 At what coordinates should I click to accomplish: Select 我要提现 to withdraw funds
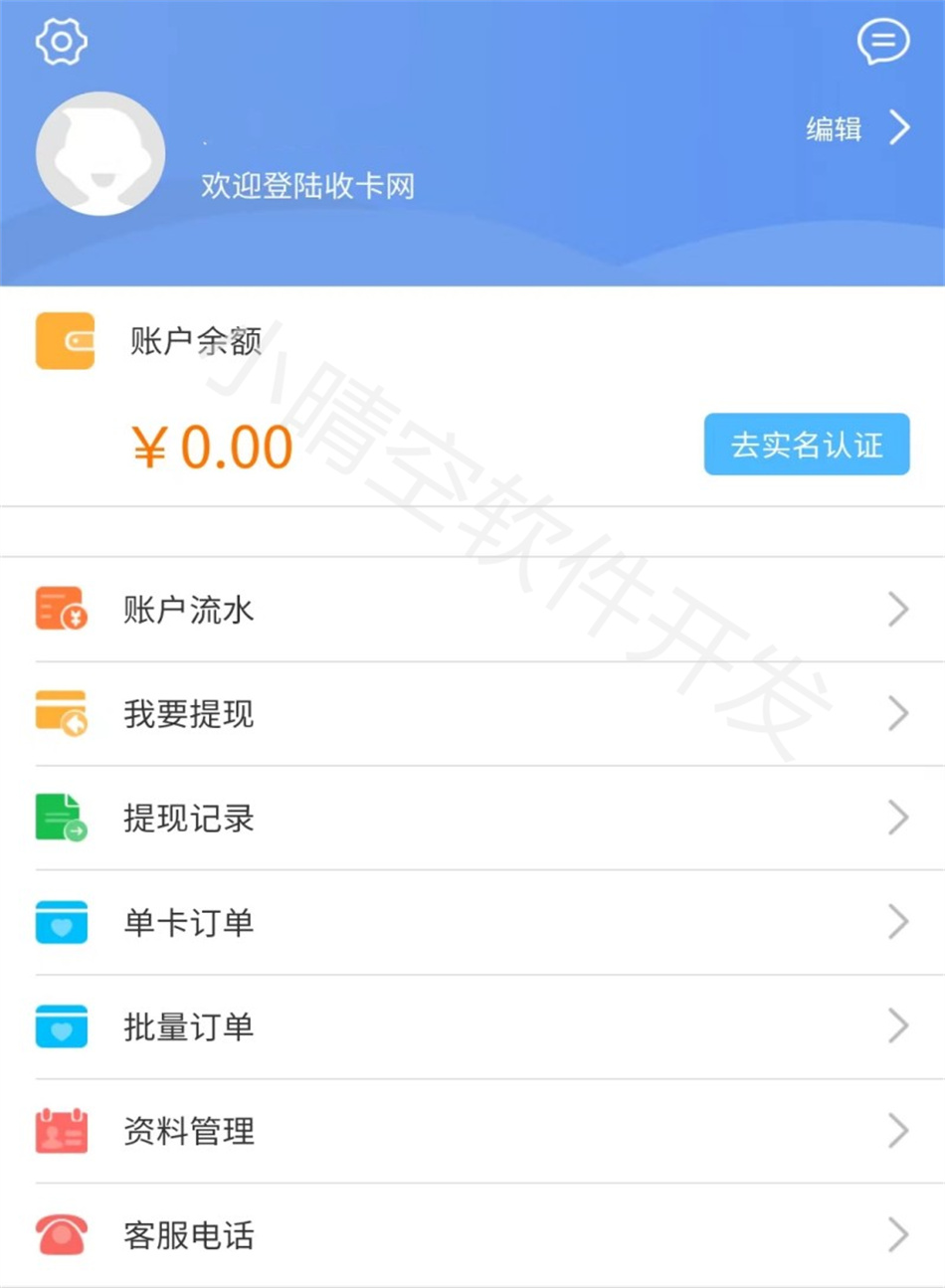pos(472,714)
